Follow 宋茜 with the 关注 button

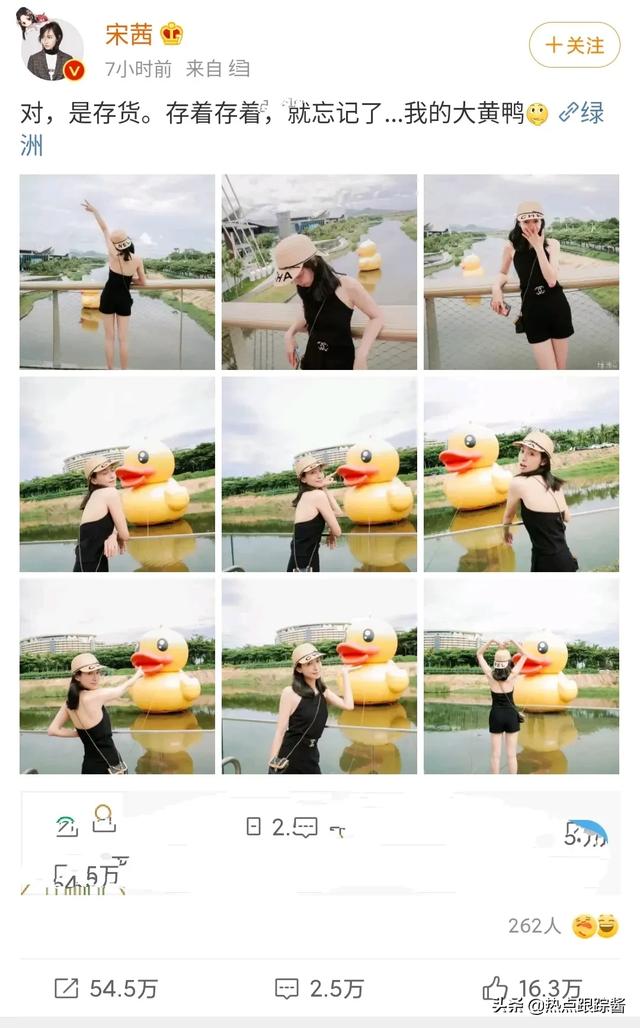click(x=574, y=45)
